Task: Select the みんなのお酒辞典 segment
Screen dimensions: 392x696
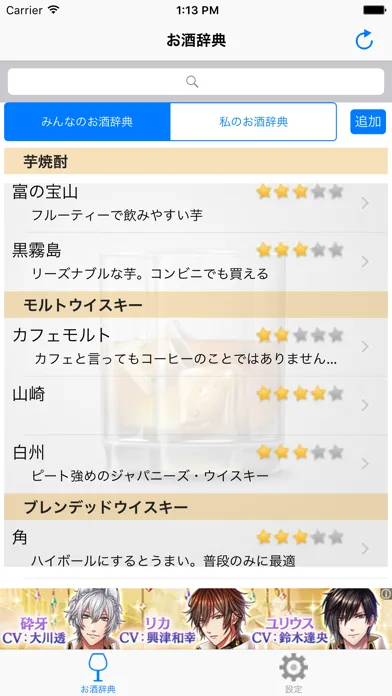Action: pos(87,122)
